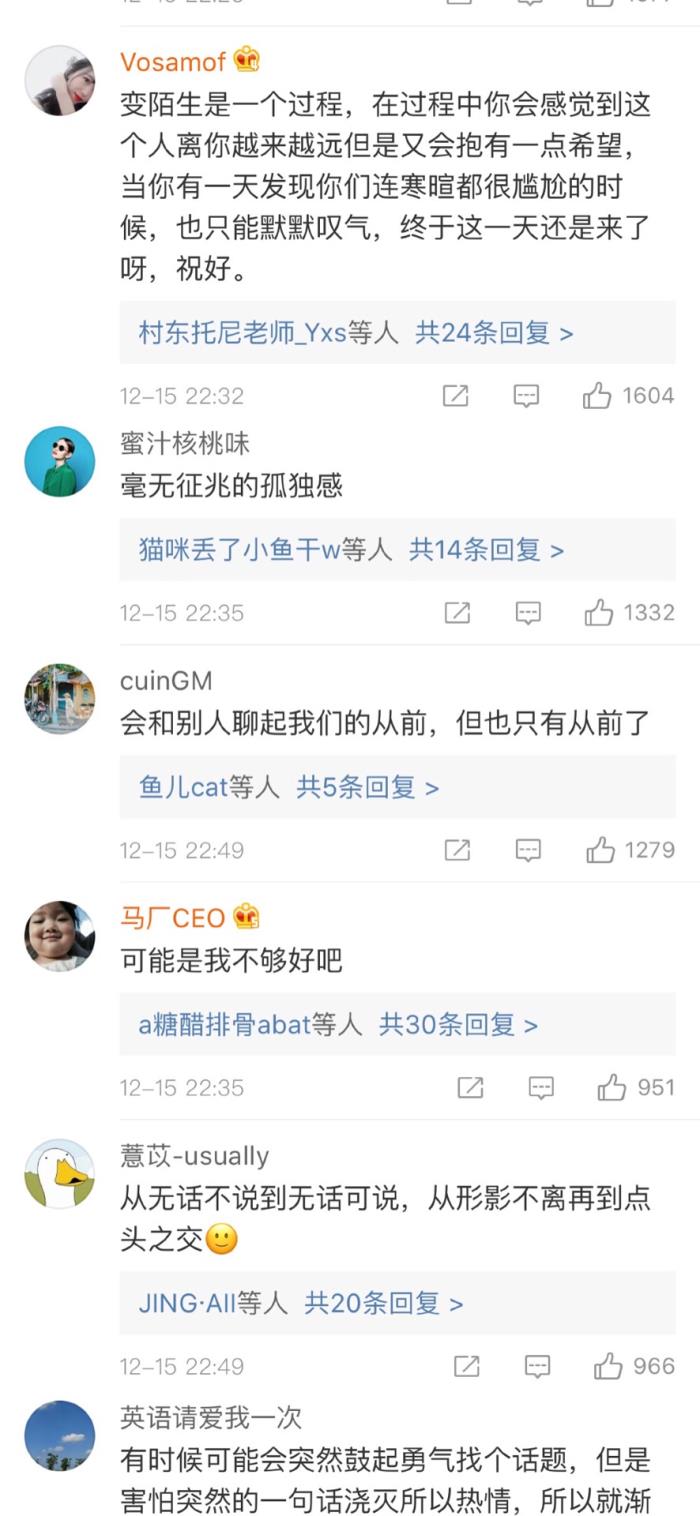This screenshot has width=700, height=1516.
Task: Visit 马厂CEO's profile page
Action: pos(59,936)
